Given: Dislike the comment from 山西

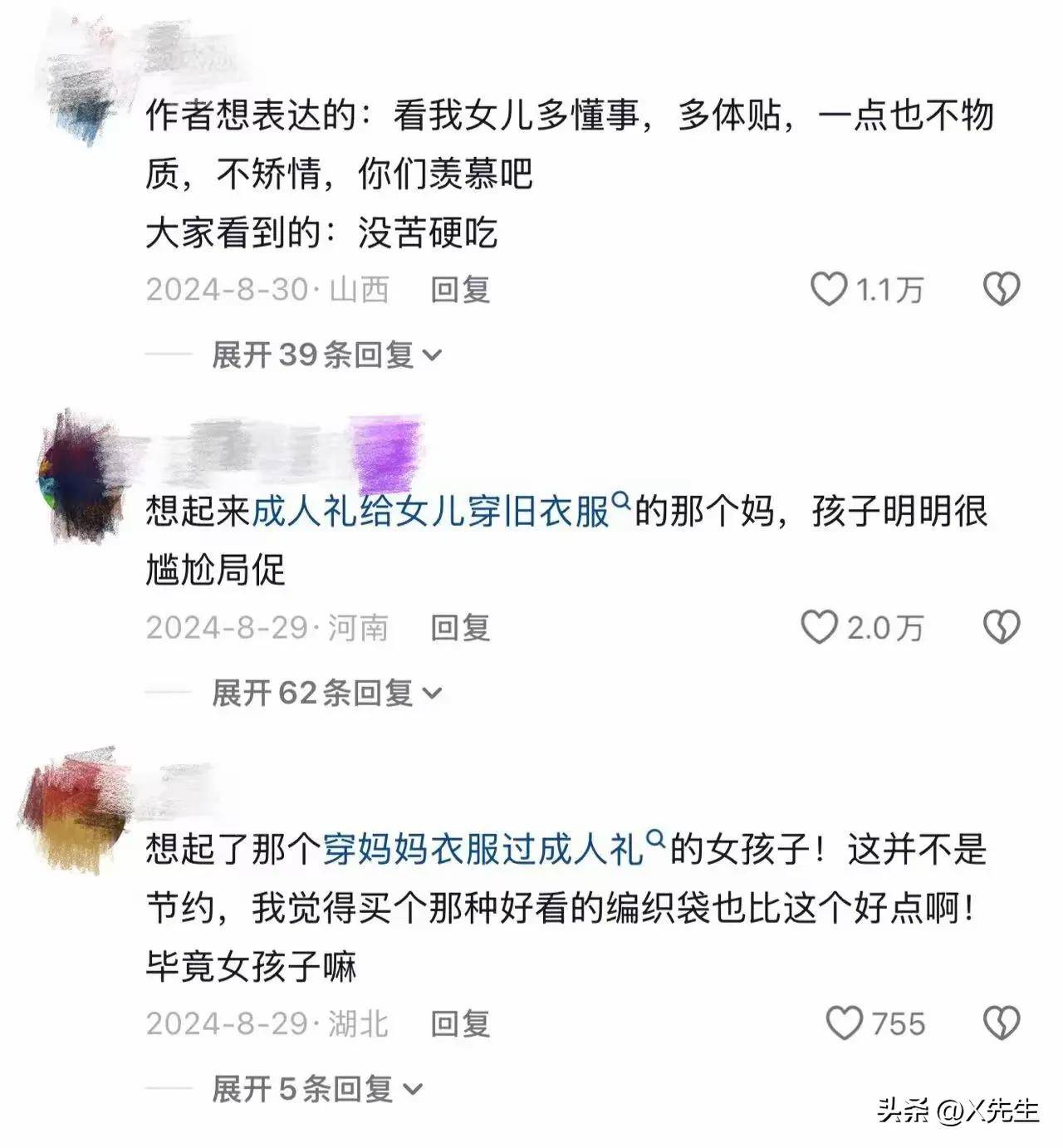Looking at the screenshot, I should 1001,289.
